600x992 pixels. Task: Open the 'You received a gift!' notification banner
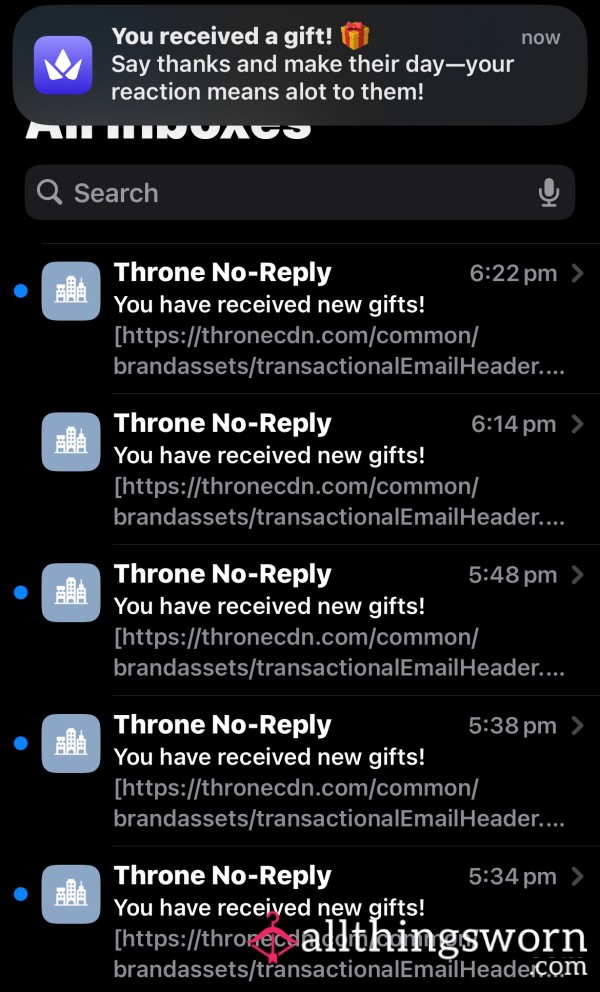click(x=300, y=65)
